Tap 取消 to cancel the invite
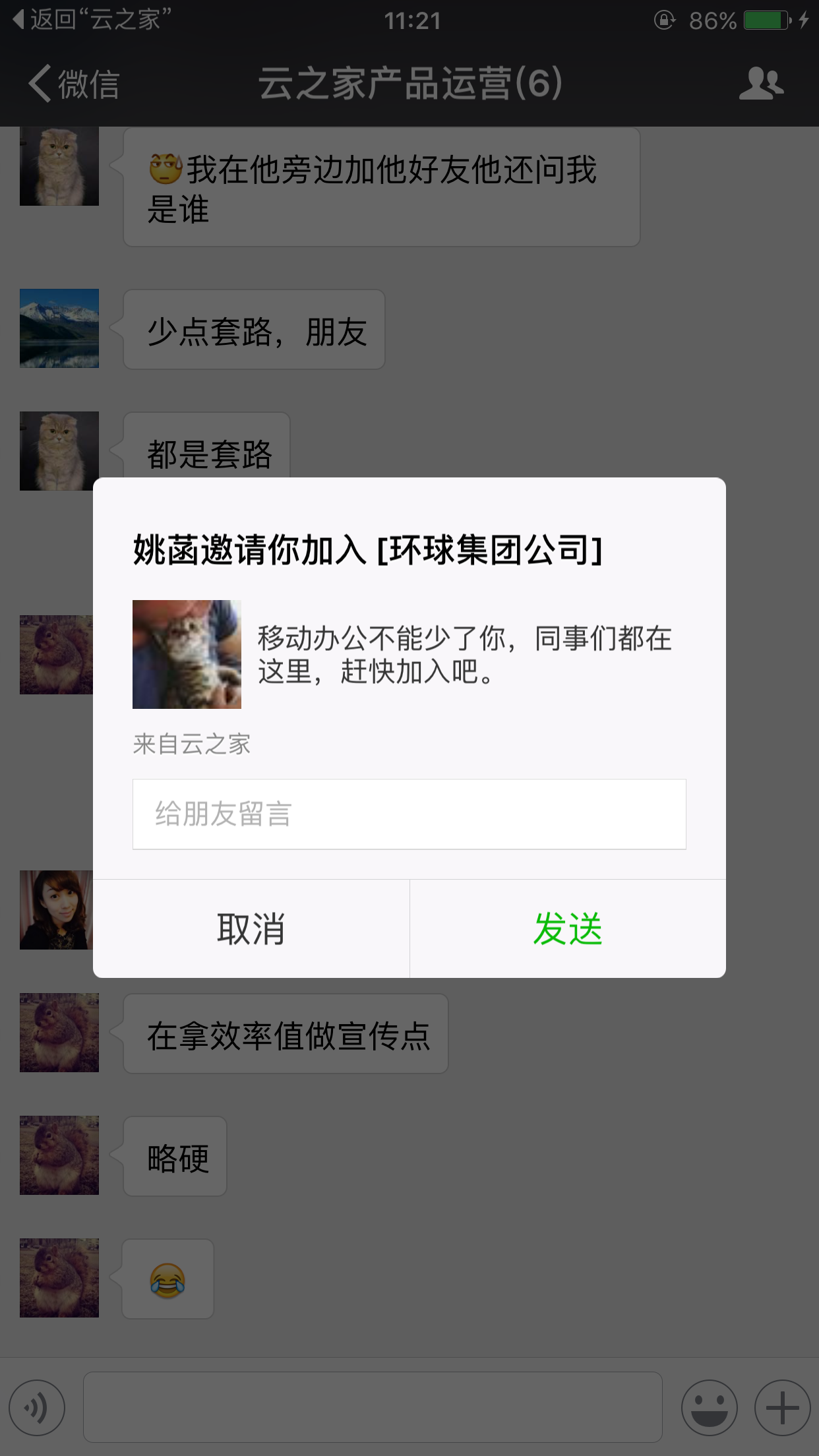This screenshot has width=819, height=1456. pos(251,928)
